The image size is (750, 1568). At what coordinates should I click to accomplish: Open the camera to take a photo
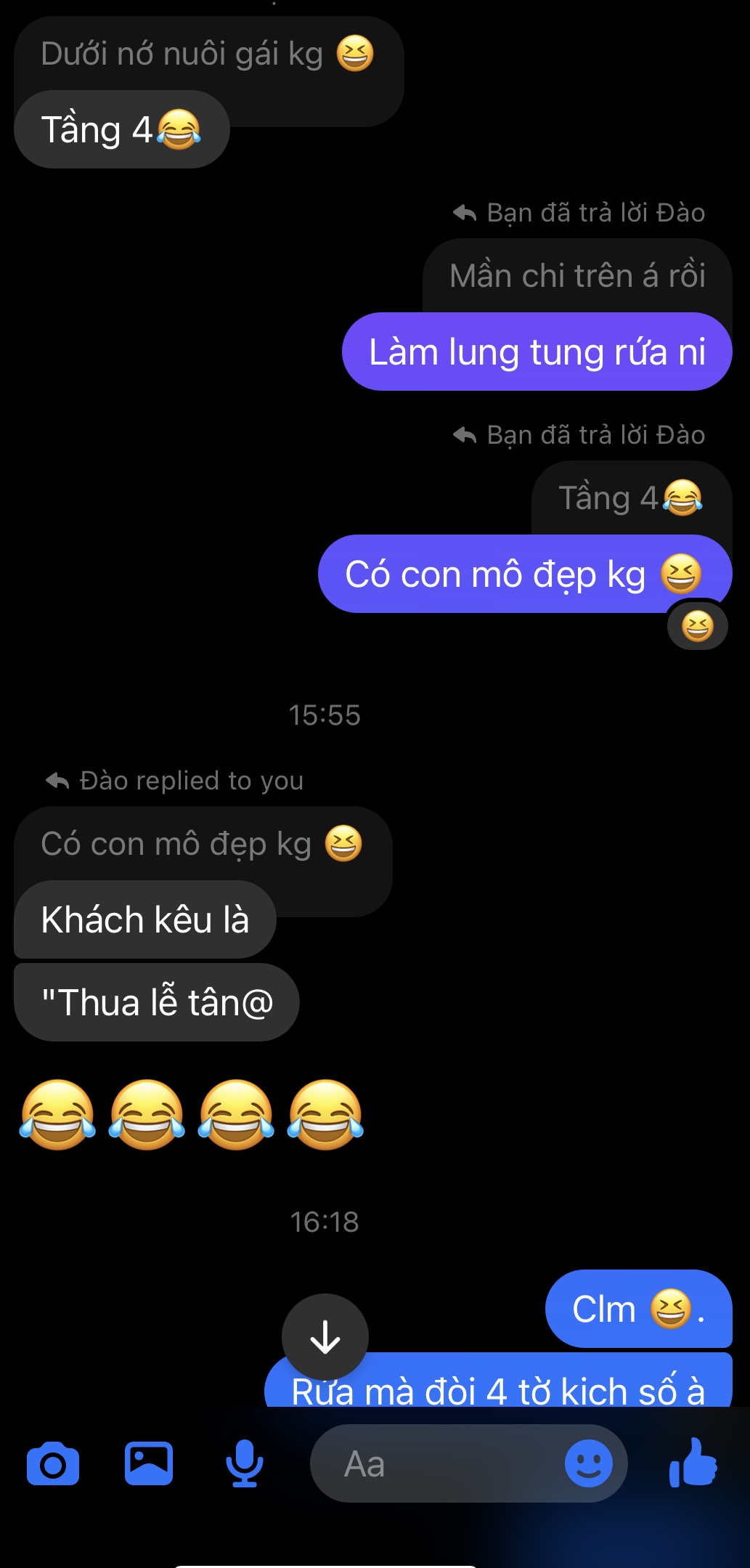(52, 1464)
